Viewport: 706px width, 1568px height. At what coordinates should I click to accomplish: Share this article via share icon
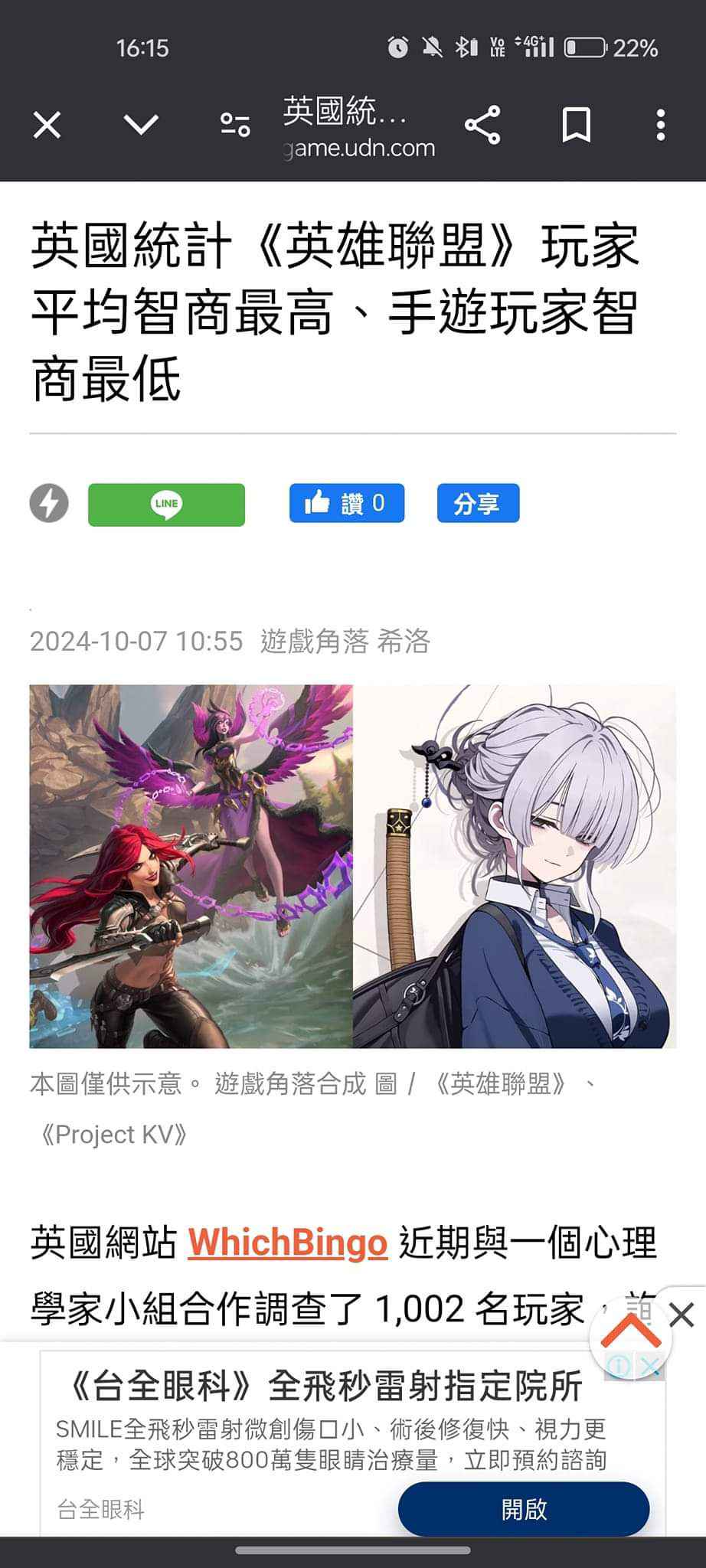click(482, 125)
